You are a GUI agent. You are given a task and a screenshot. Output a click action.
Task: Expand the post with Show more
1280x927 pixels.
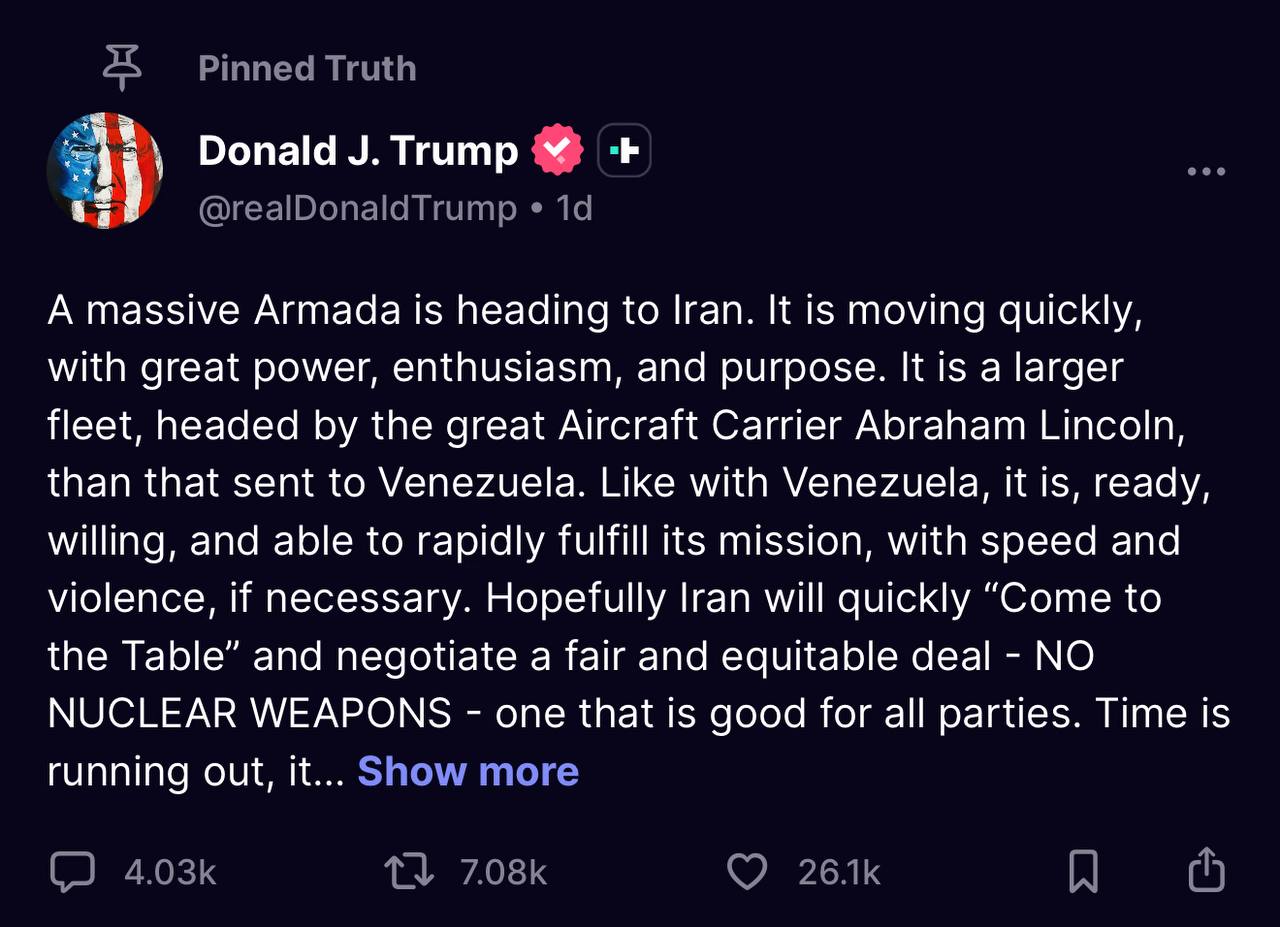(468, 772)
